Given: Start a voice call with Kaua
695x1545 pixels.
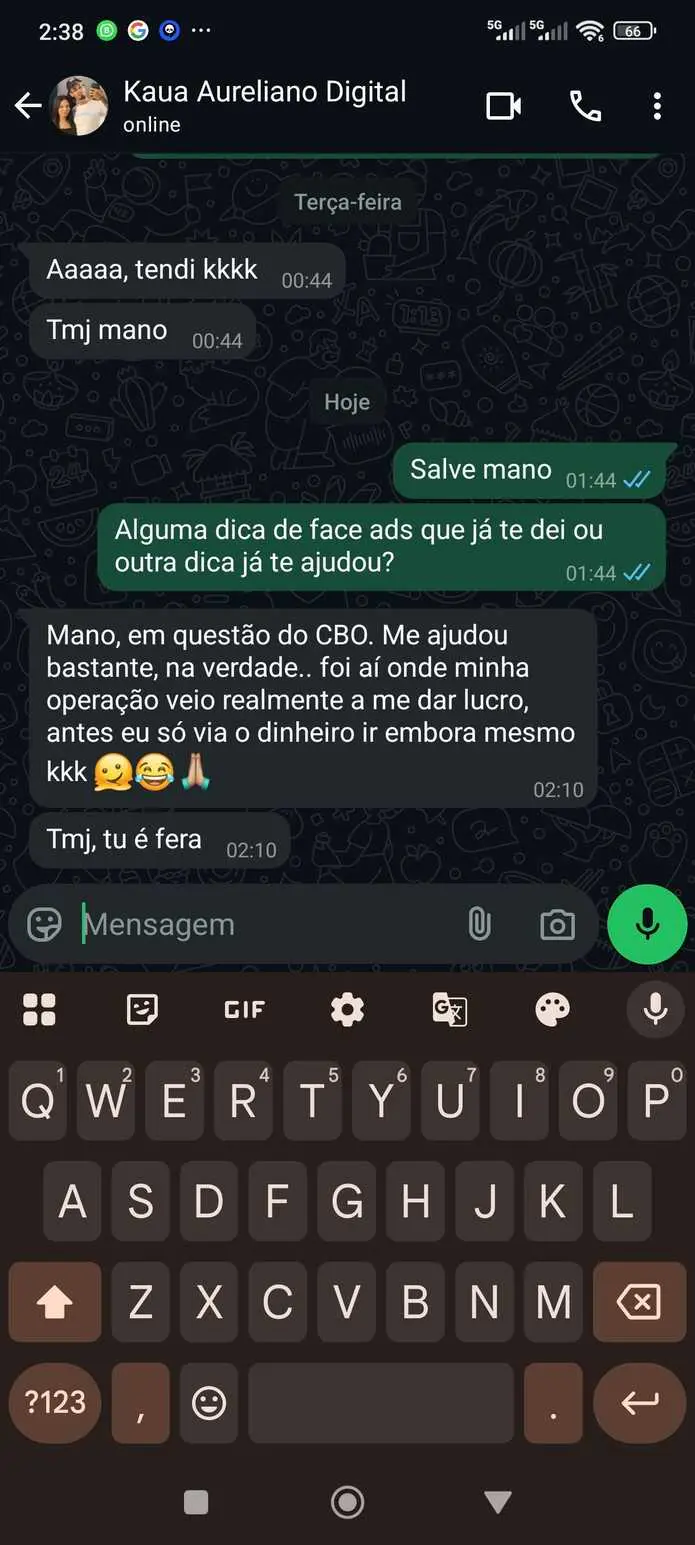Looking at the screenshot, I should click(x=585, y=106).
